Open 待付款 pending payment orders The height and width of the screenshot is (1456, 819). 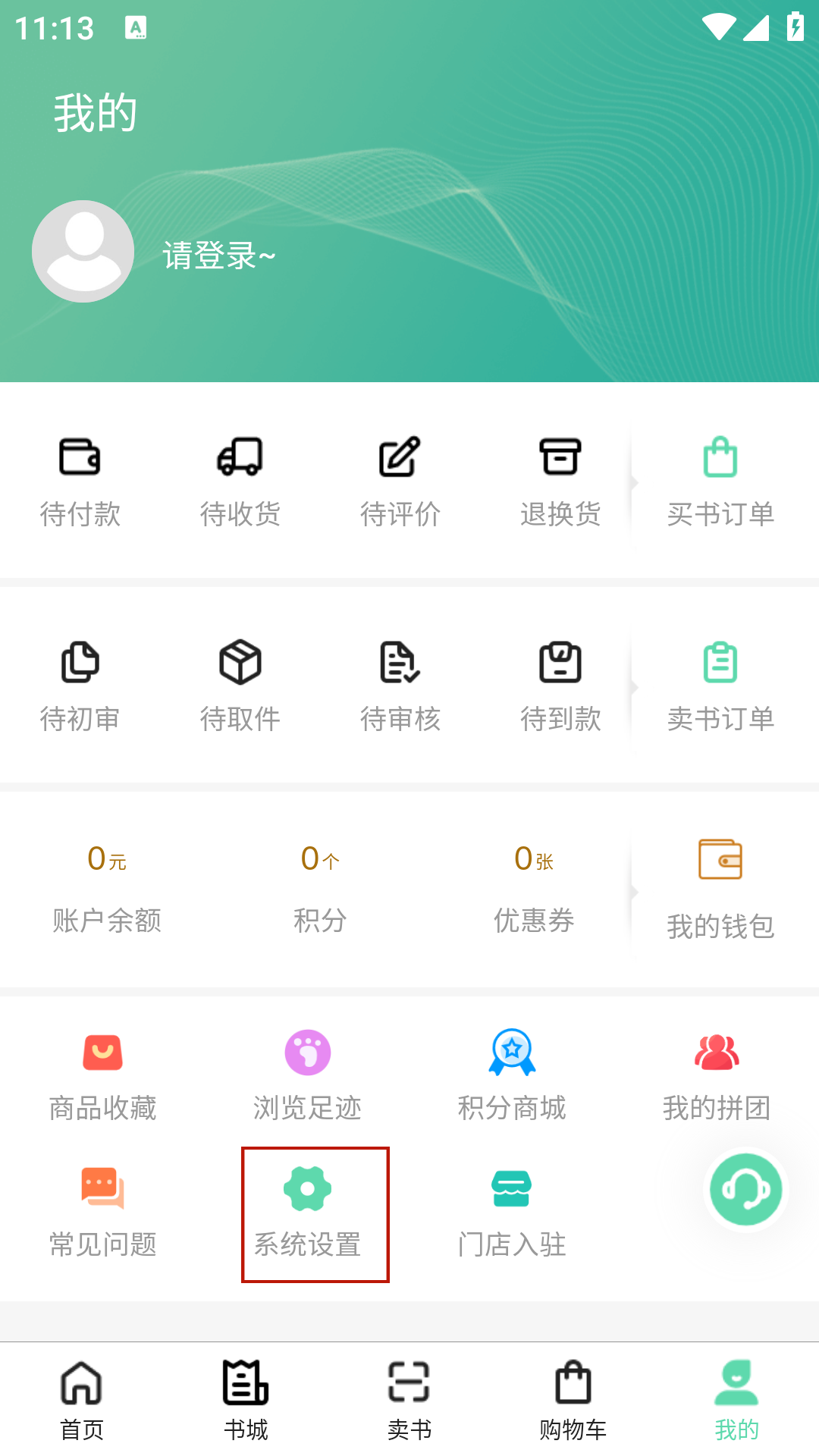[80, 481]
